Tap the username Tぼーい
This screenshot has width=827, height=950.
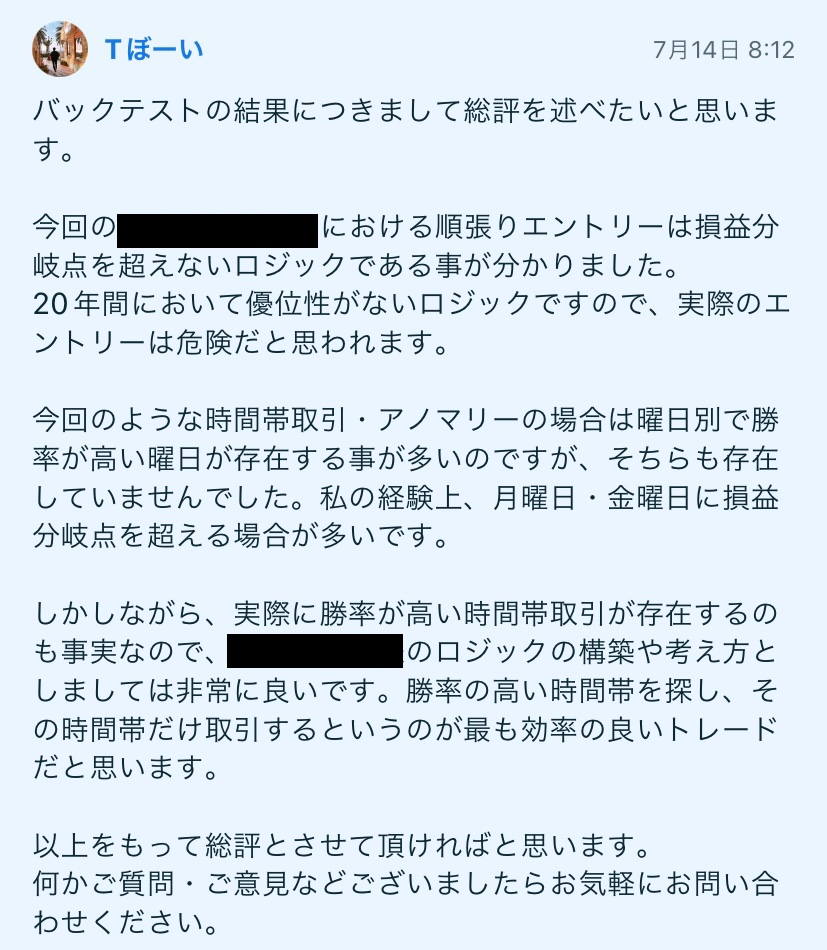pos(154,49)
